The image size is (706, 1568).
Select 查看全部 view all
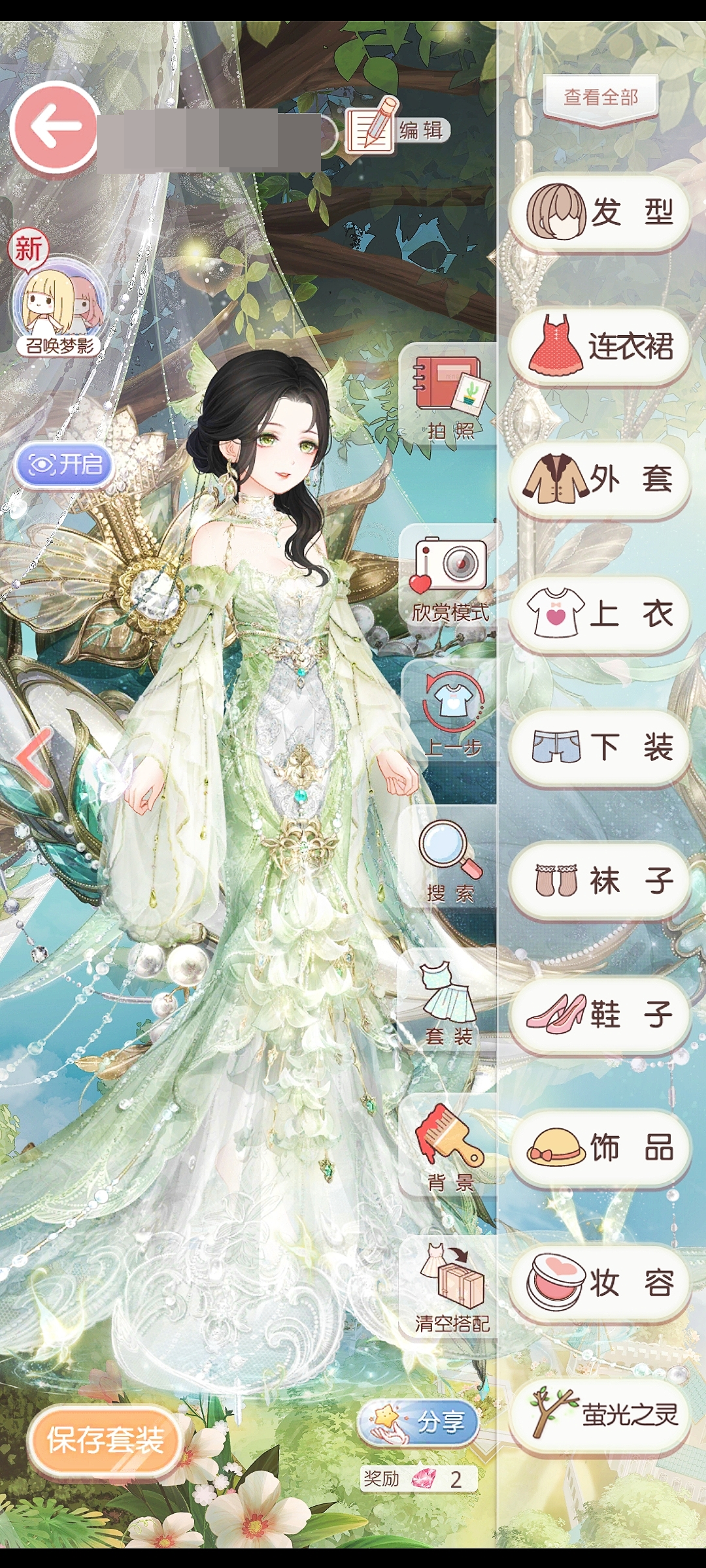pyautogui.click(x=600, y=98)
